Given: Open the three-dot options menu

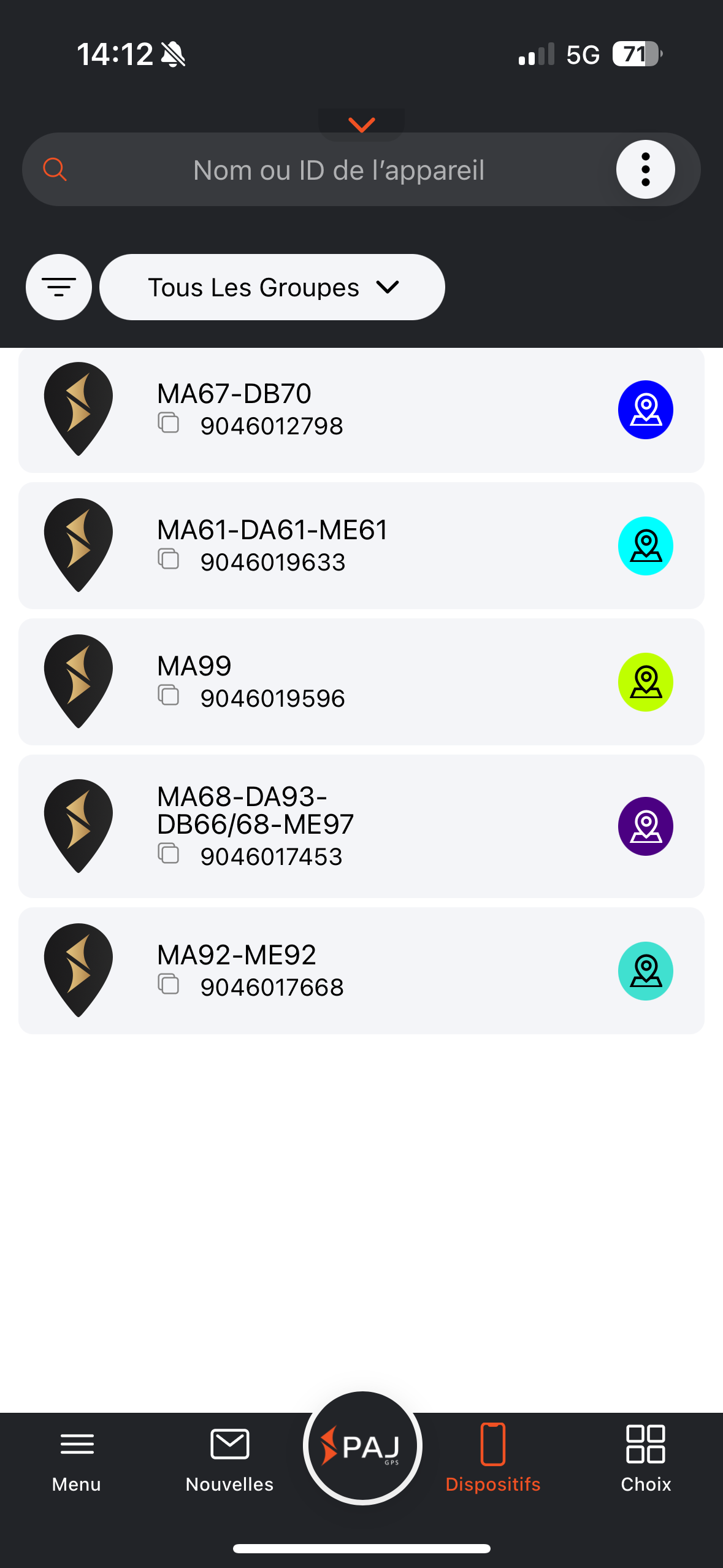Looking at the screenshot, I should tap(645, 169).
